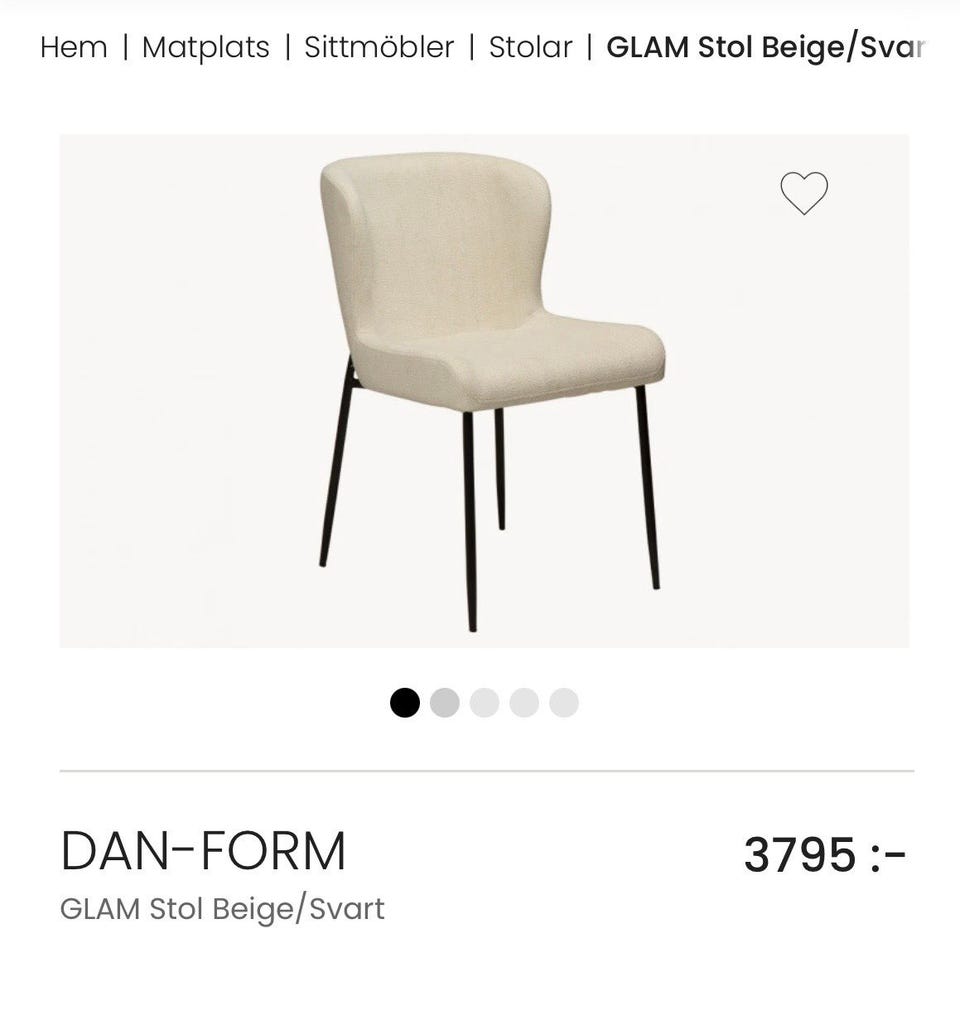Click the third image carousel dot
Viewport: 960px width, 1011px height.
click(484, 703)
